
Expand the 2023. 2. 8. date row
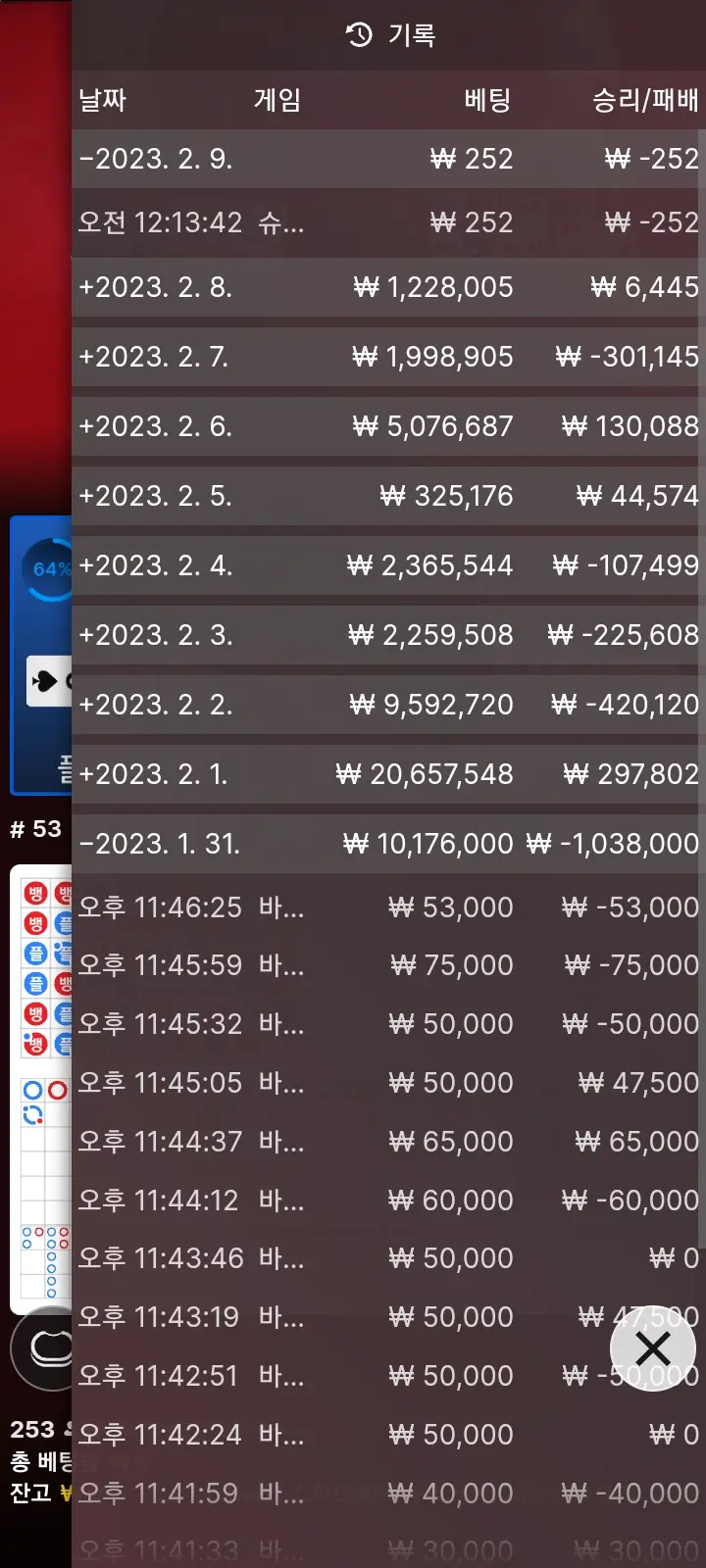[x=388, y=287]
